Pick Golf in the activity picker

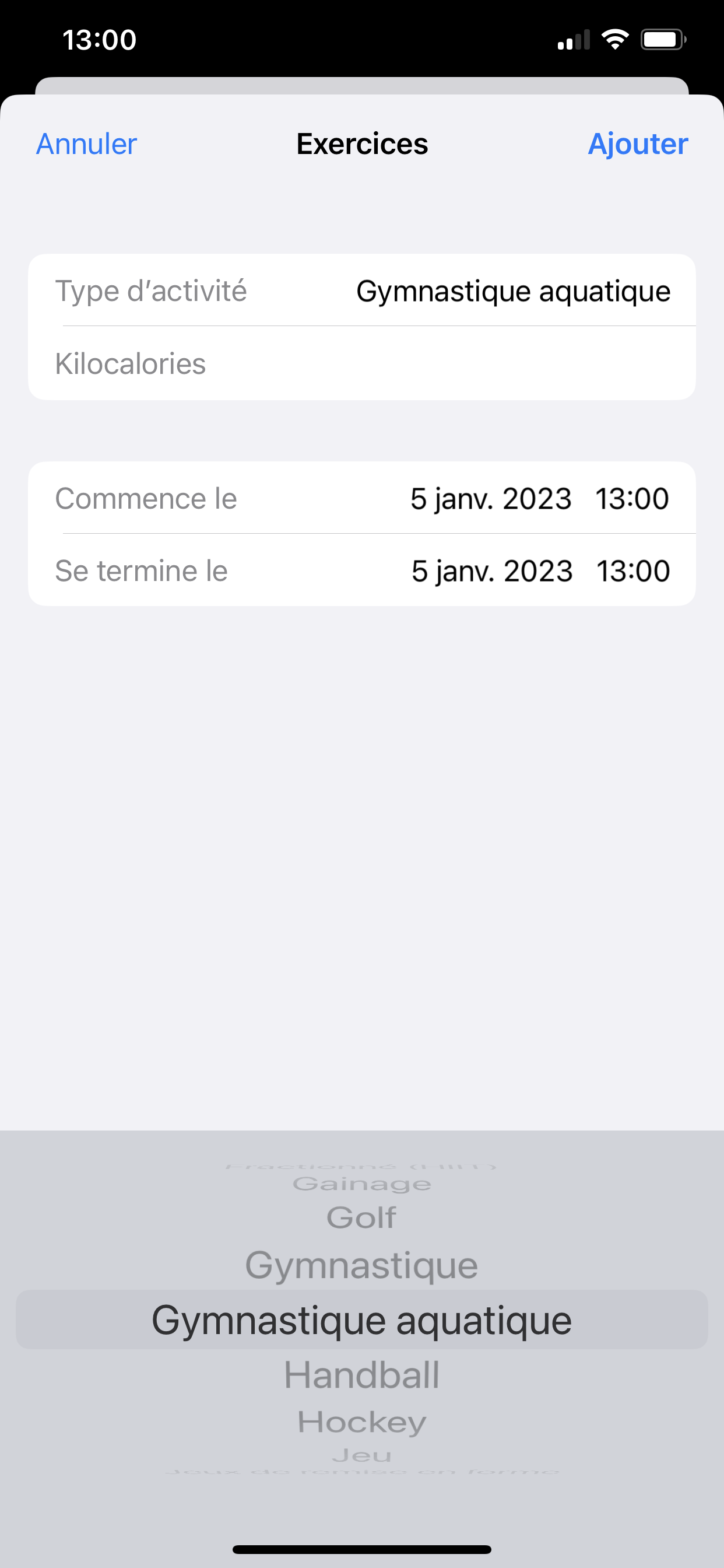point(361,1218)
